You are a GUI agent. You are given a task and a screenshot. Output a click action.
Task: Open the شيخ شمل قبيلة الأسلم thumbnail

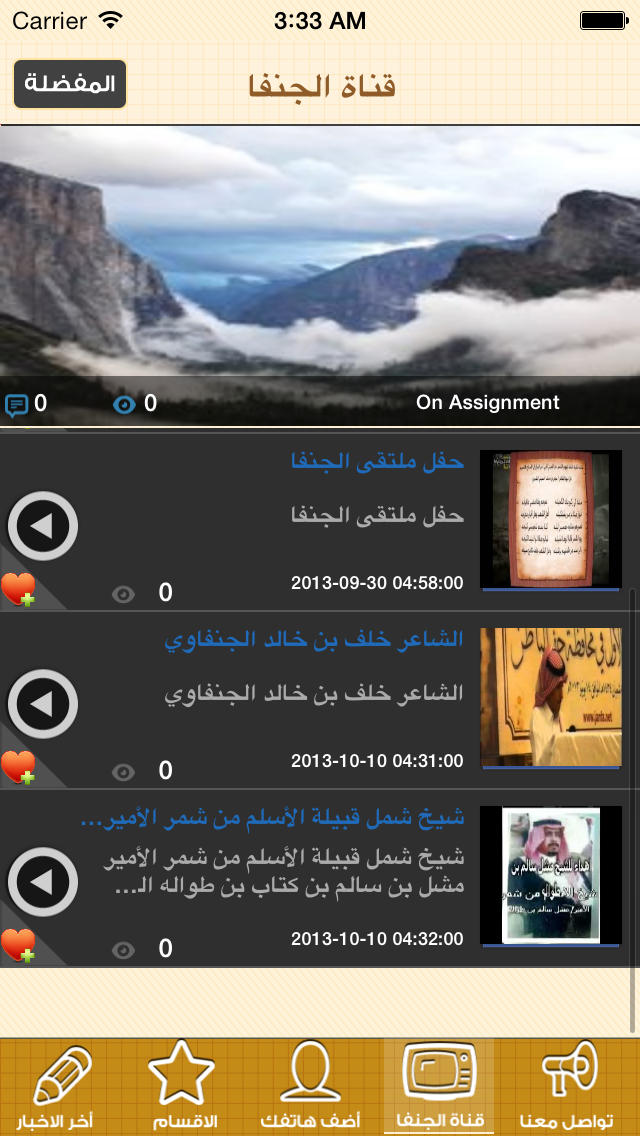click(x=551, y=875)
